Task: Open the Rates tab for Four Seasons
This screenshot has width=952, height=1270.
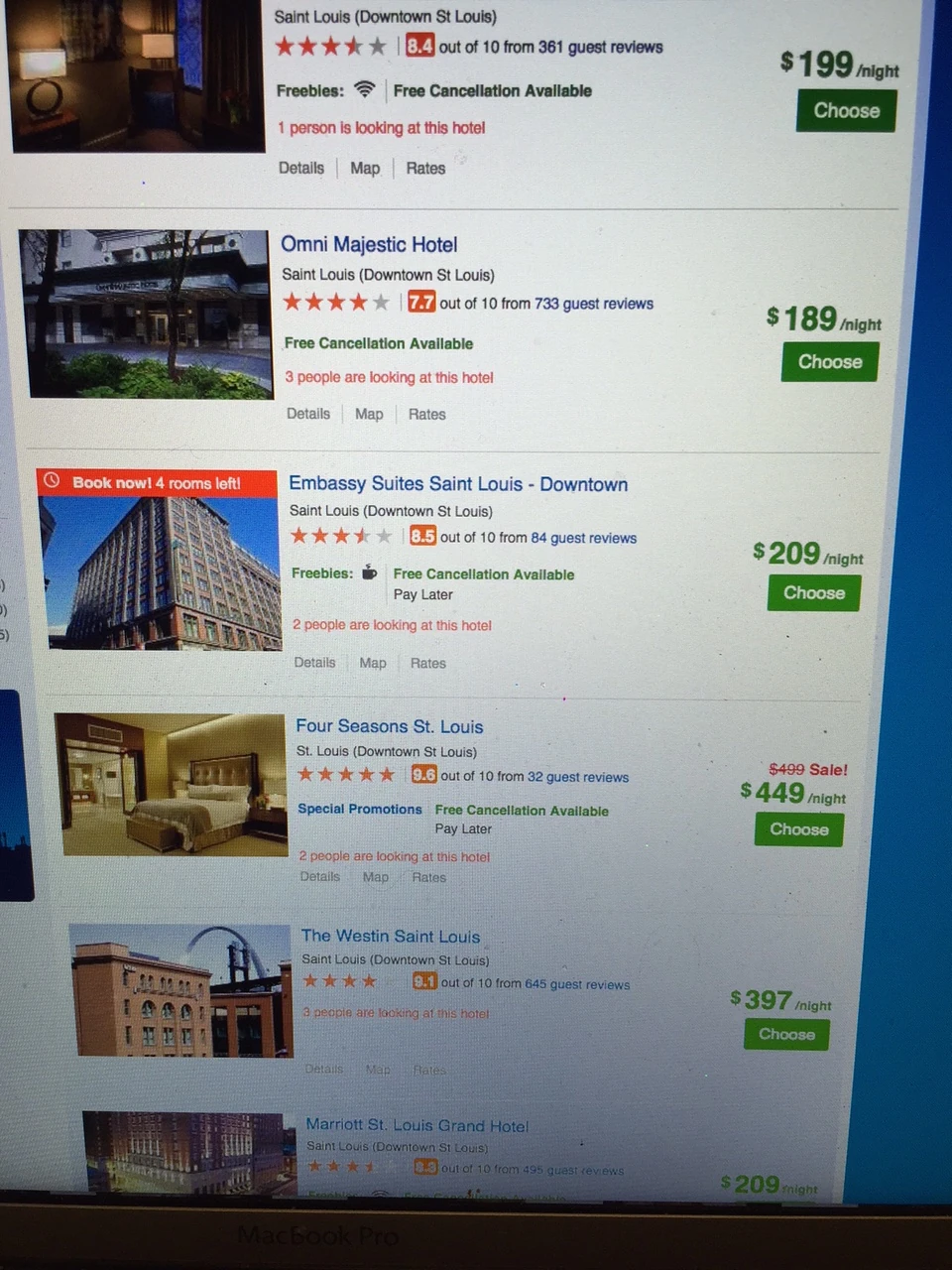Action: (428, 876)
